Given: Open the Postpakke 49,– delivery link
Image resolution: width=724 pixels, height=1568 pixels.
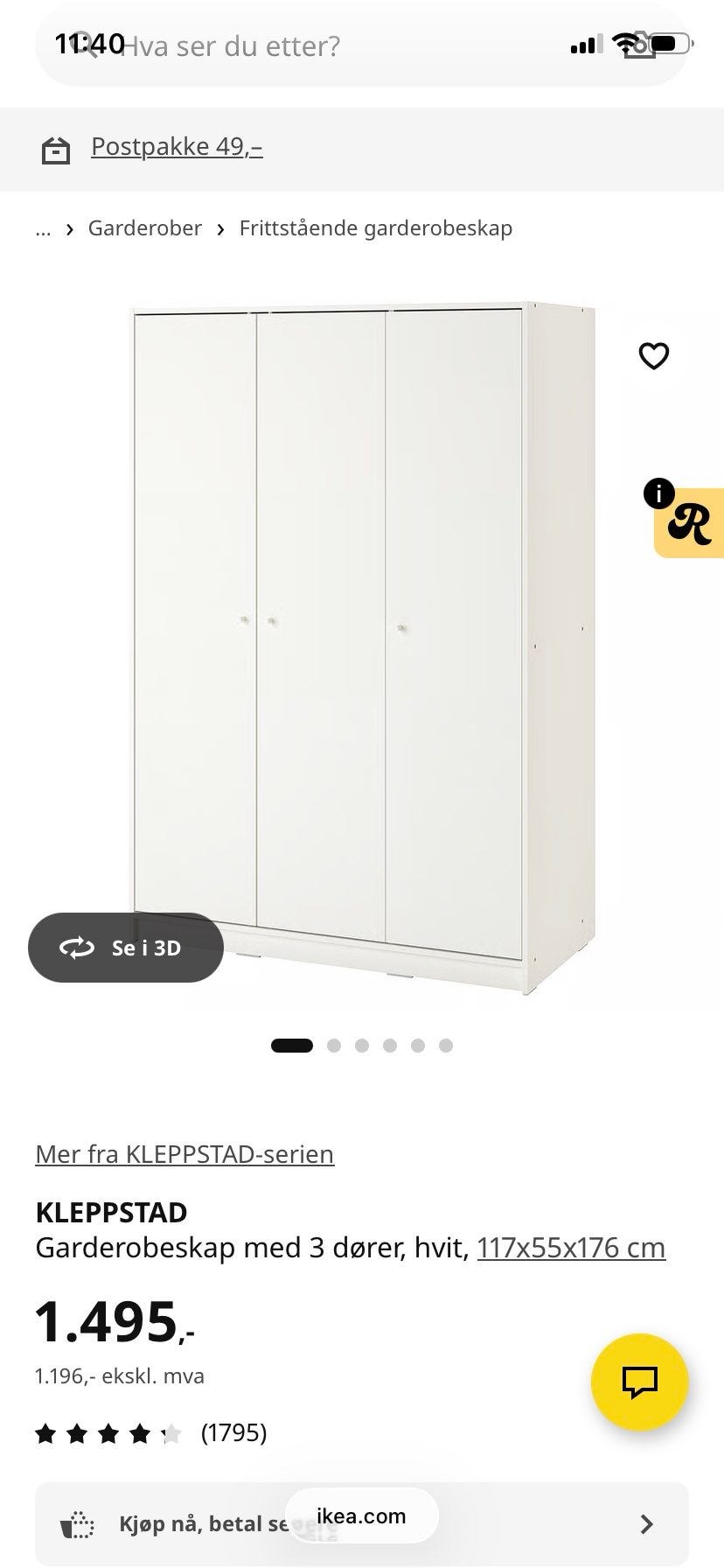Looking at the screenshot, I should (x=177, y=147).
